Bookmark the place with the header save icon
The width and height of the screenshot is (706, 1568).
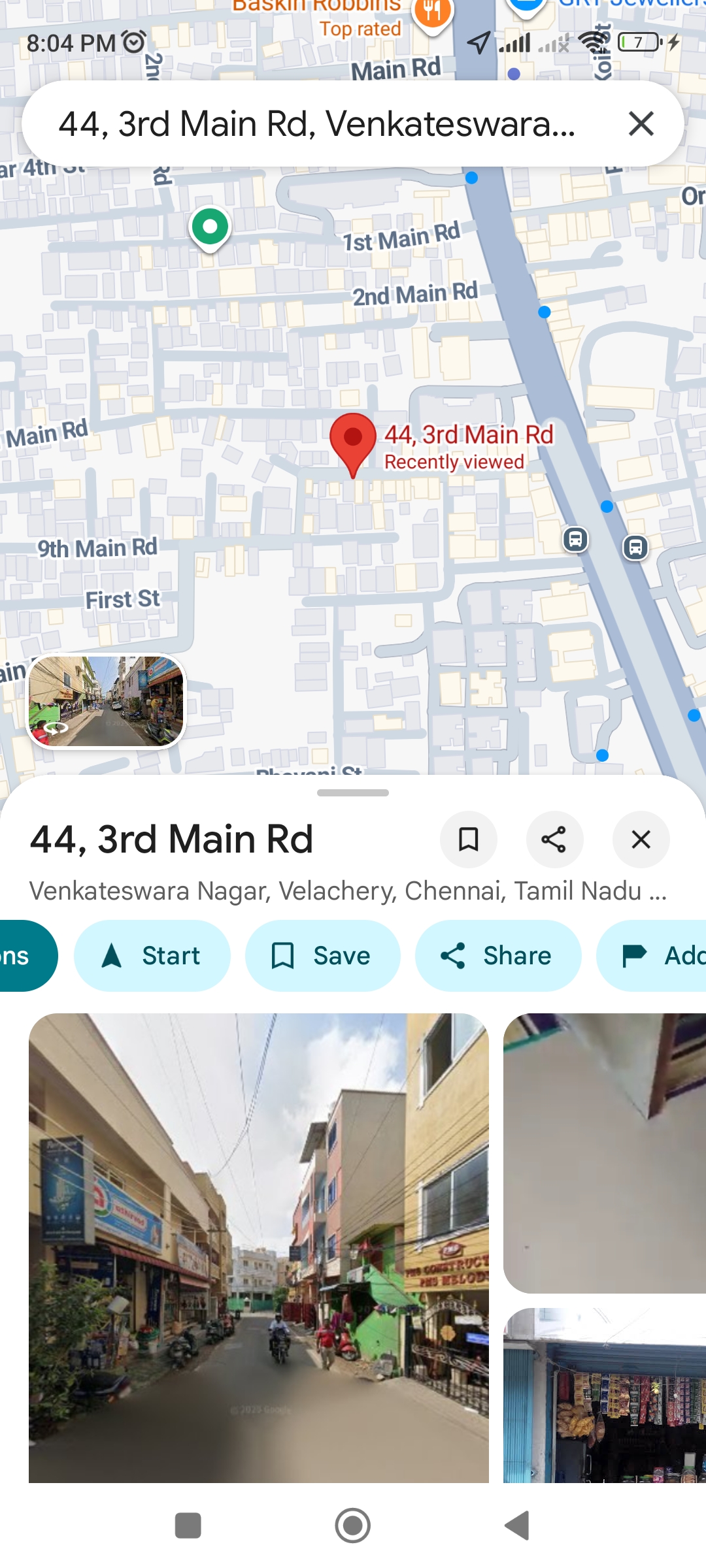[468, 840]
